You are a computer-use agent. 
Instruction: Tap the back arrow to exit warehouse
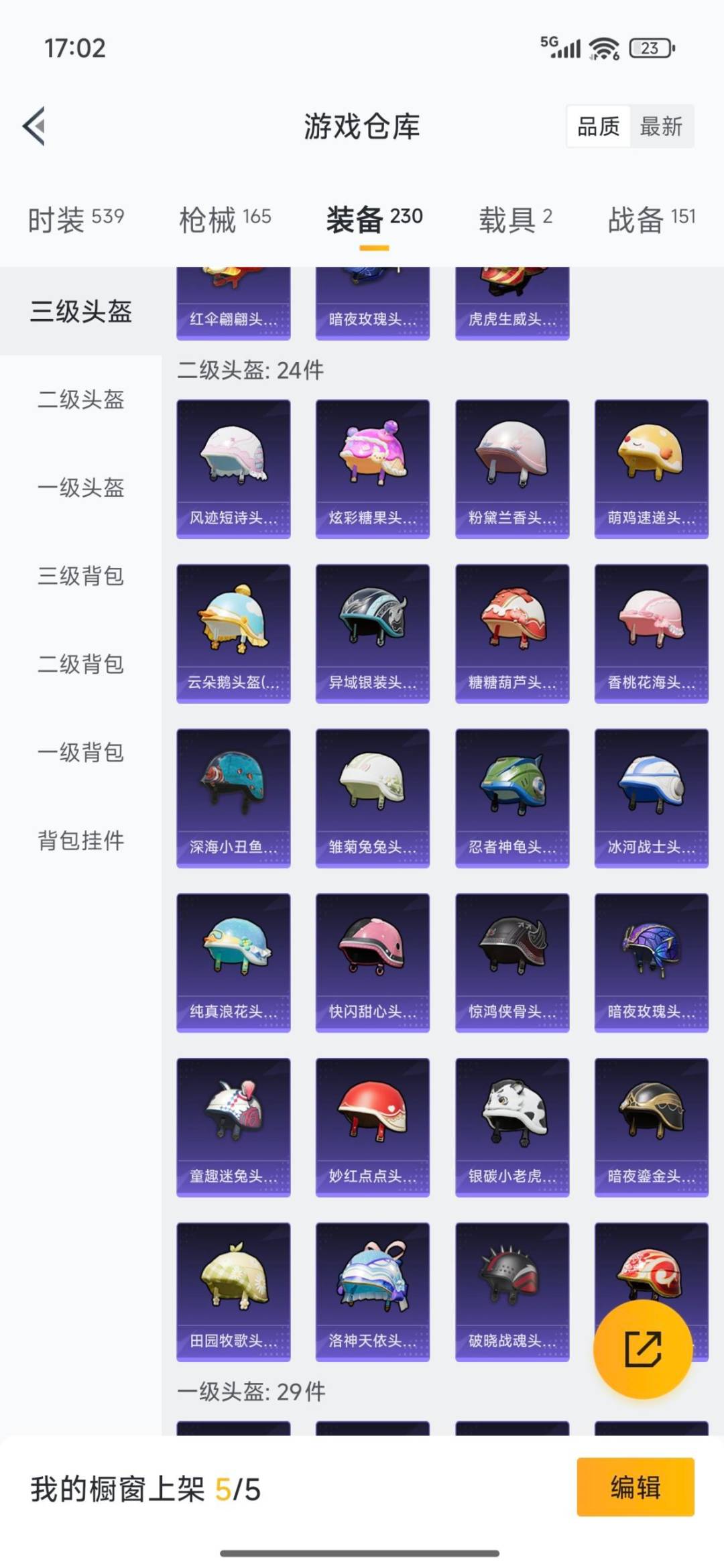pyautogui.click(x=35, y=127)
